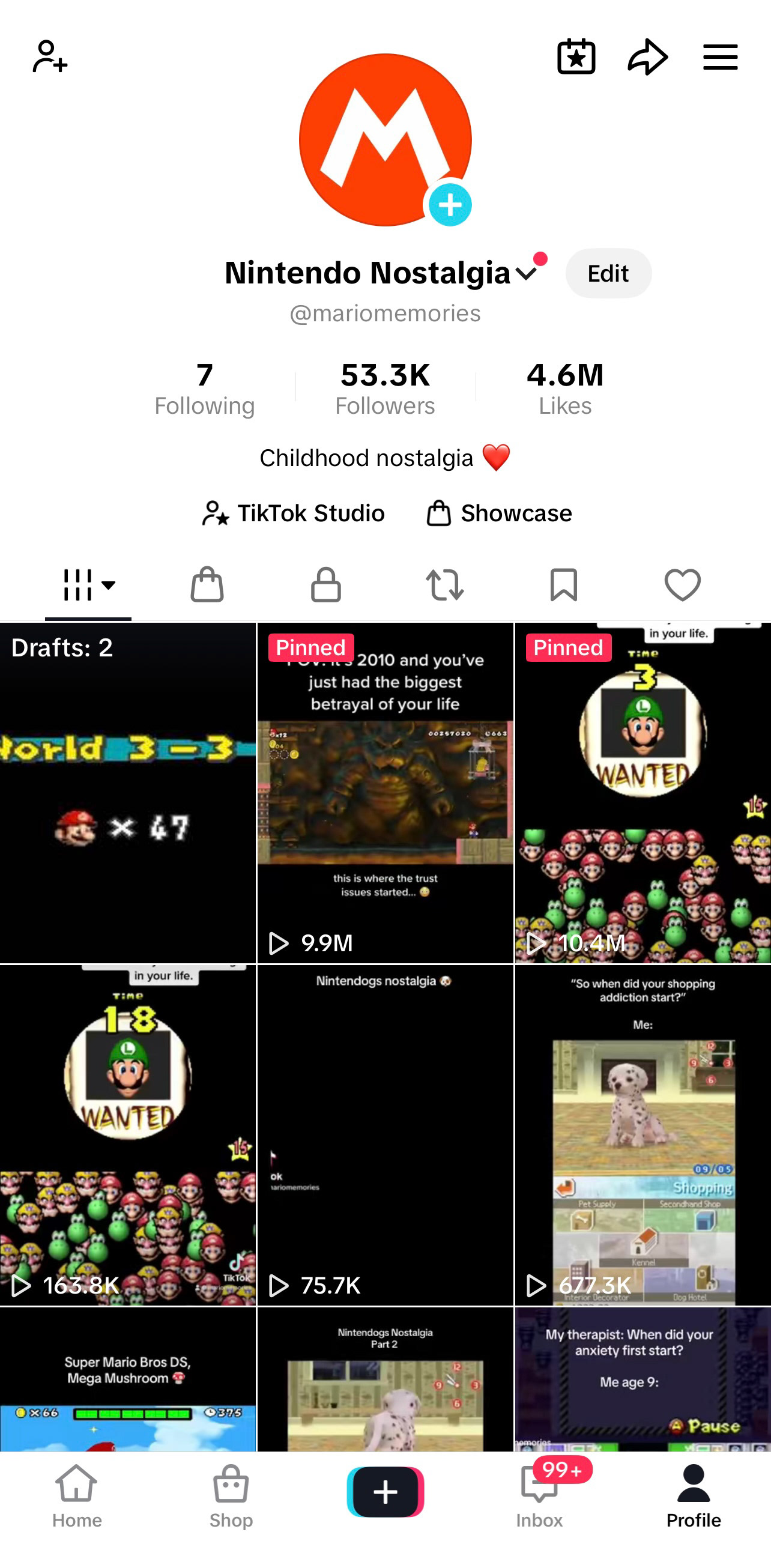Switch to the reposts tab

coord(445,585)
